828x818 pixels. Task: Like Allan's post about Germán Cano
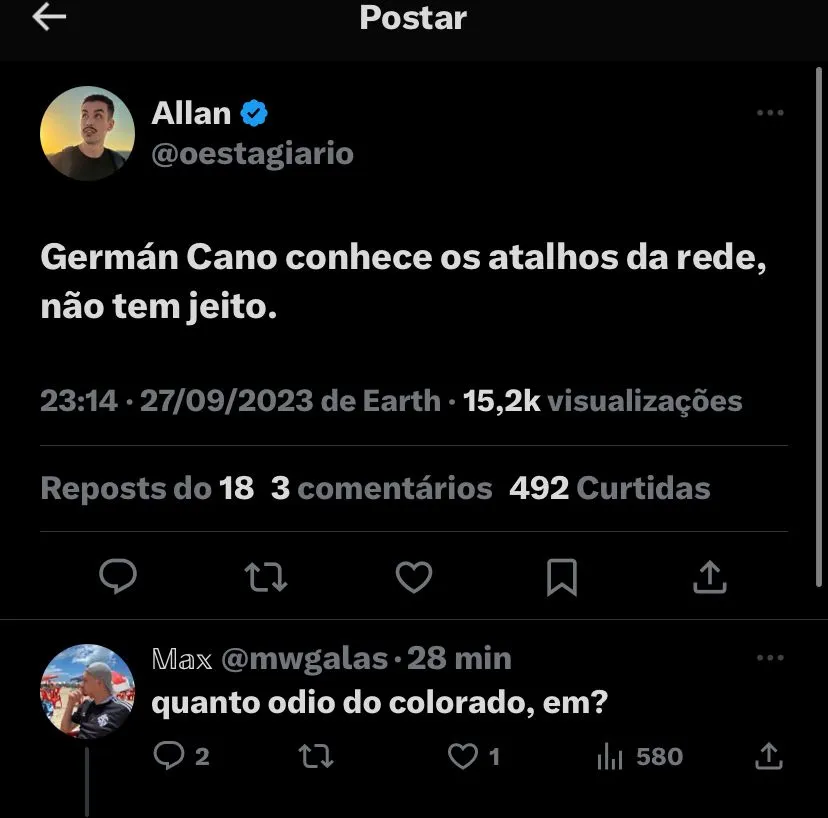click(x=414, y=576)
